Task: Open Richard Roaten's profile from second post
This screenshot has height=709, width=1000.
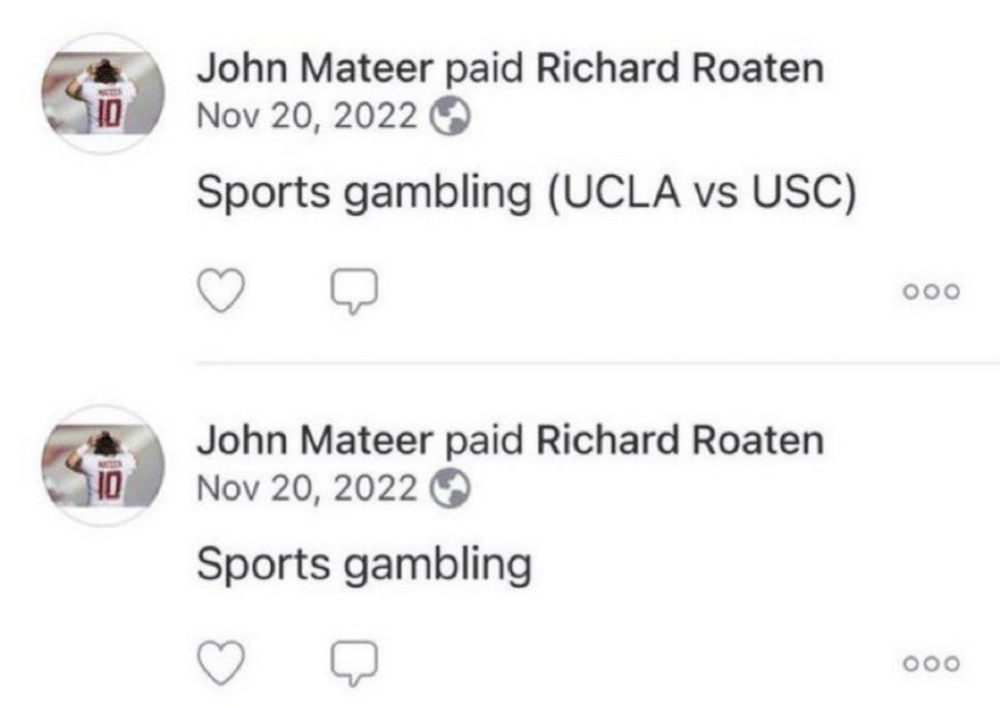Action: [680, 440]
